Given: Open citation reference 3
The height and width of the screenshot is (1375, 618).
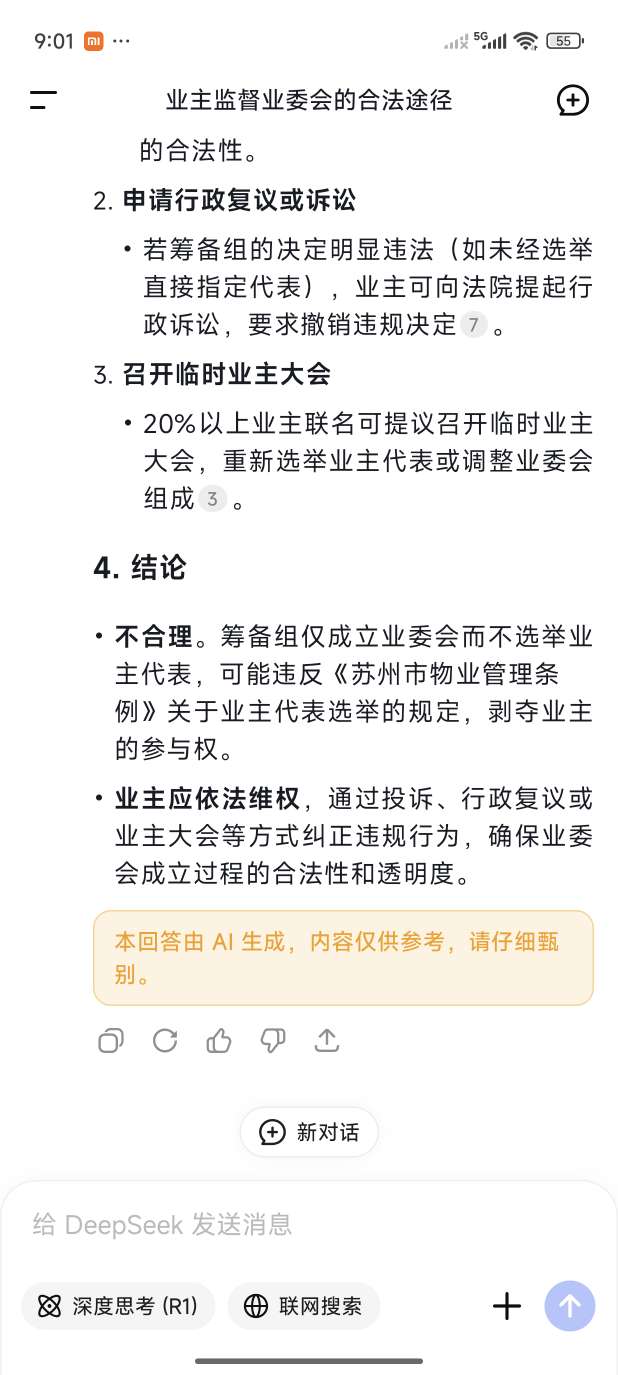Looking at the screenshot, I should click(211, 498).
